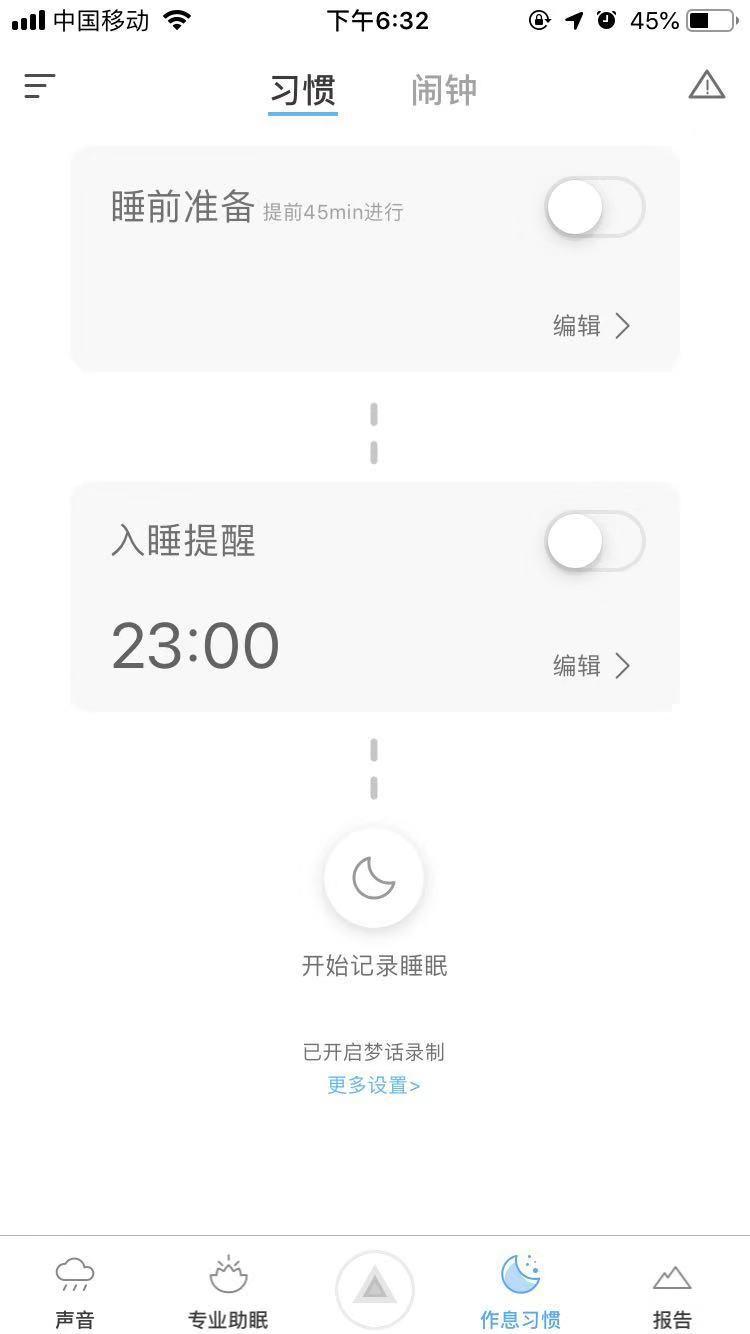Select the 专业助眠 aid icon in bottom bar
The image size is (750, 1334).
[227, 1290]
